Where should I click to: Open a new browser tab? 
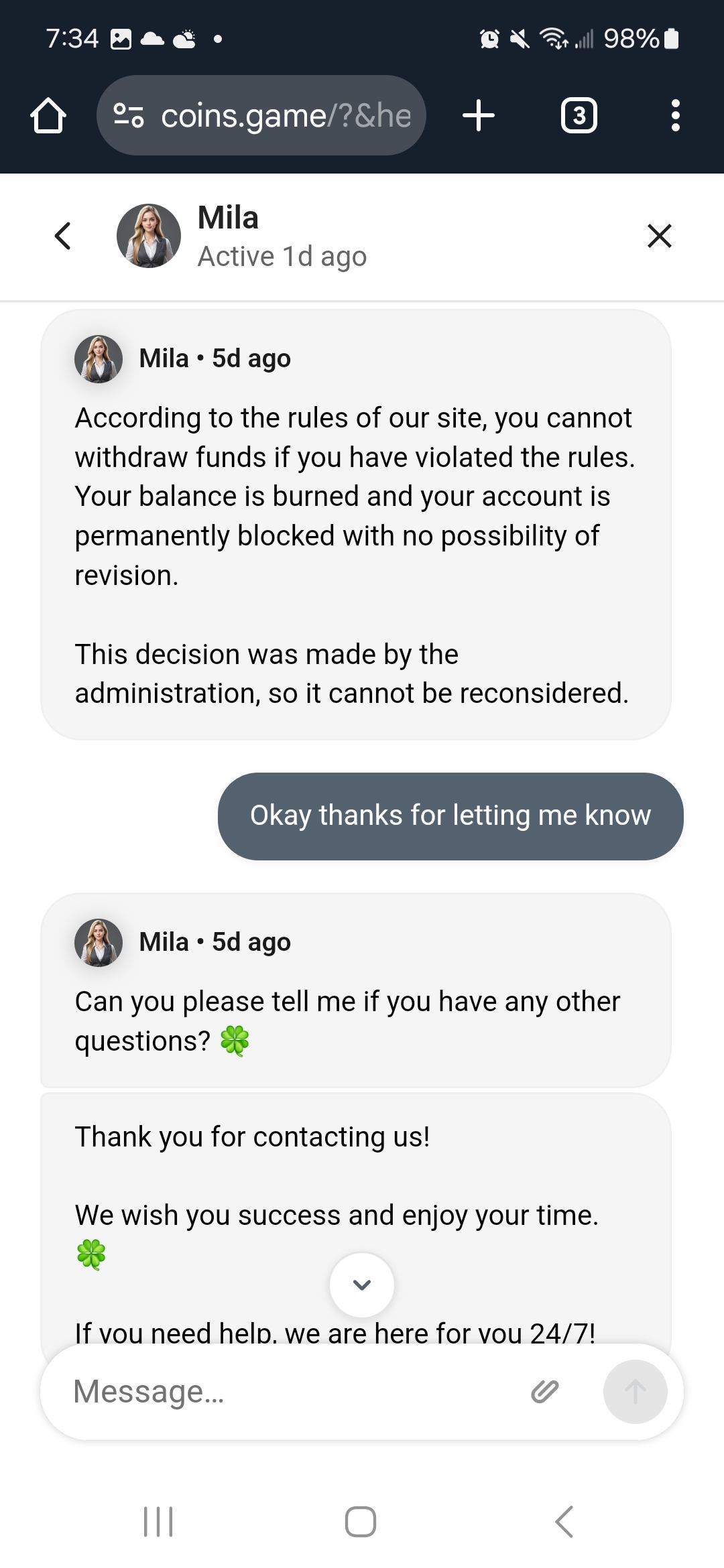[479, 115]
